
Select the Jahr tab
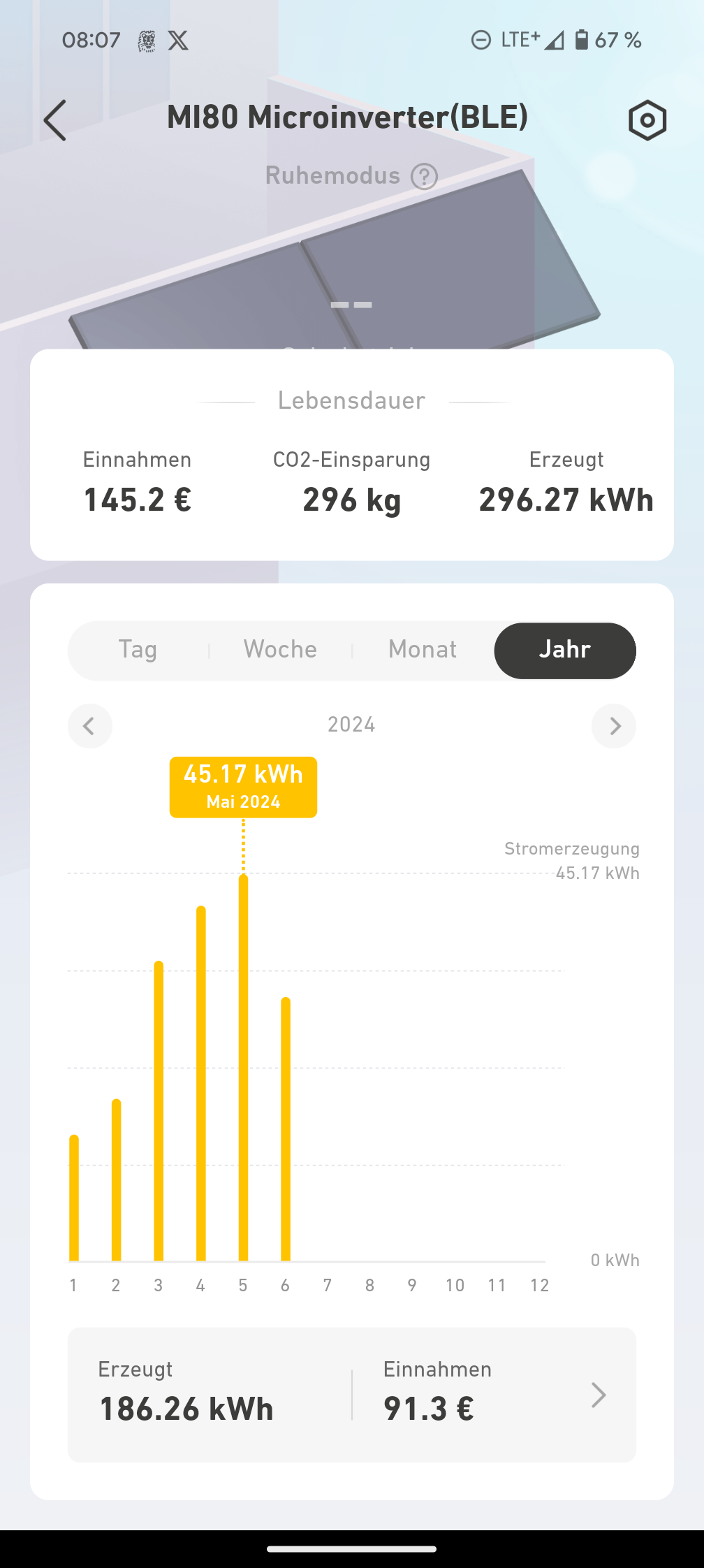point(564,650)
